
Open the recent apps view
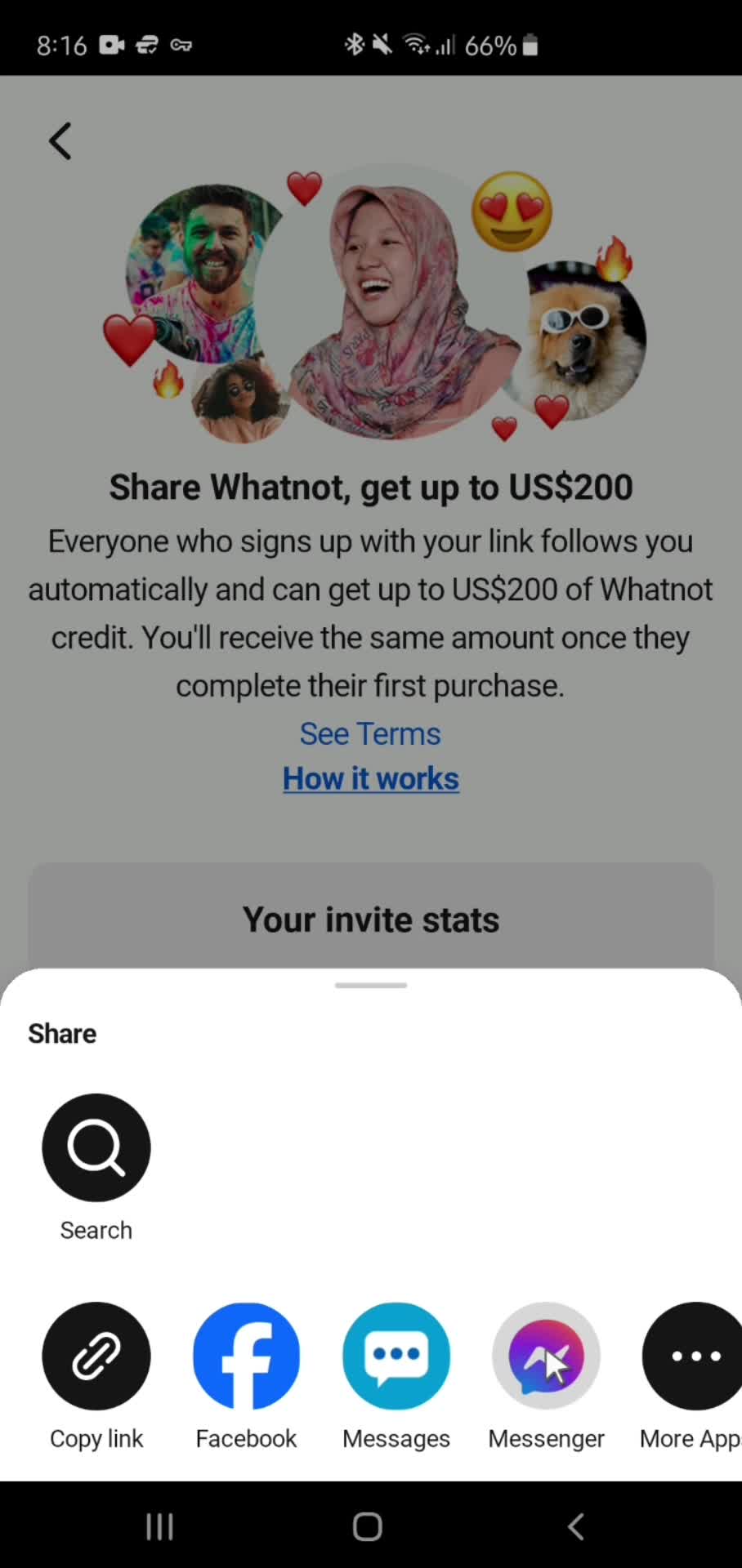[x=159, y=1526]
